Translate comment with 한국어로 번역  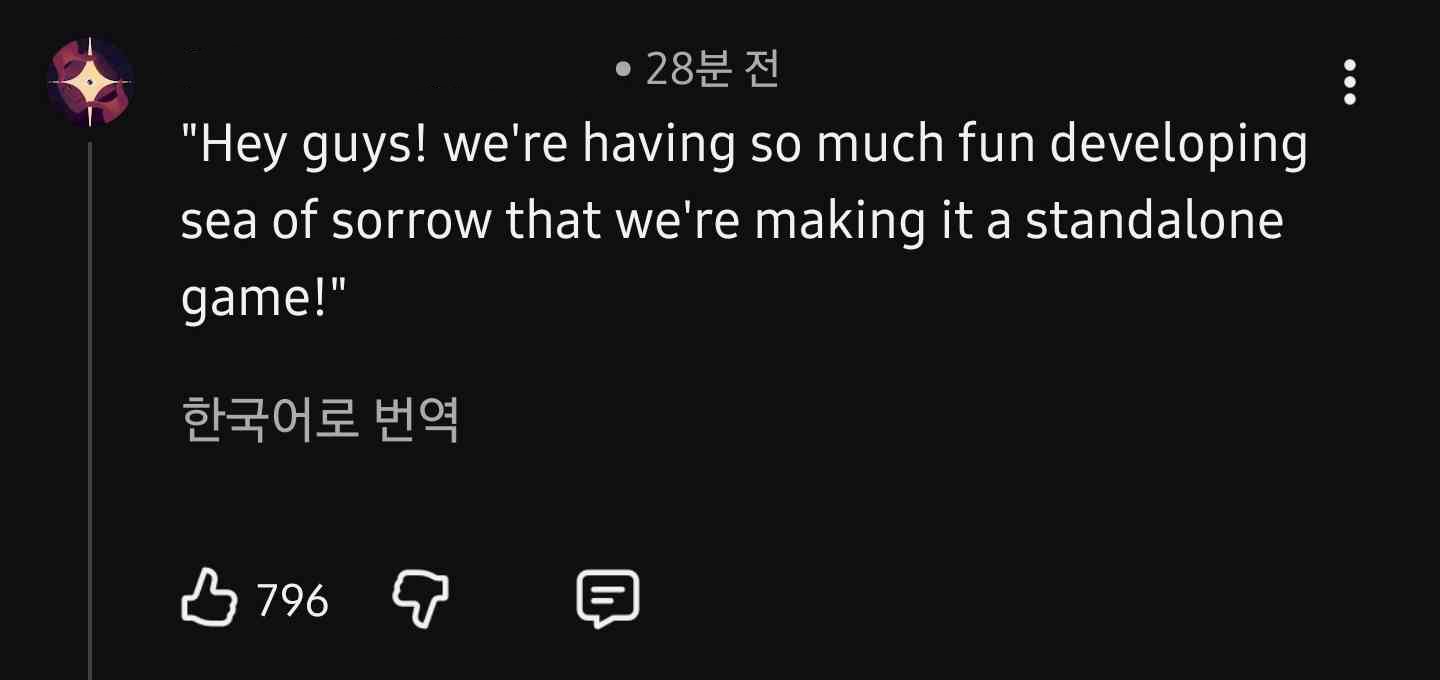[320, 420]
